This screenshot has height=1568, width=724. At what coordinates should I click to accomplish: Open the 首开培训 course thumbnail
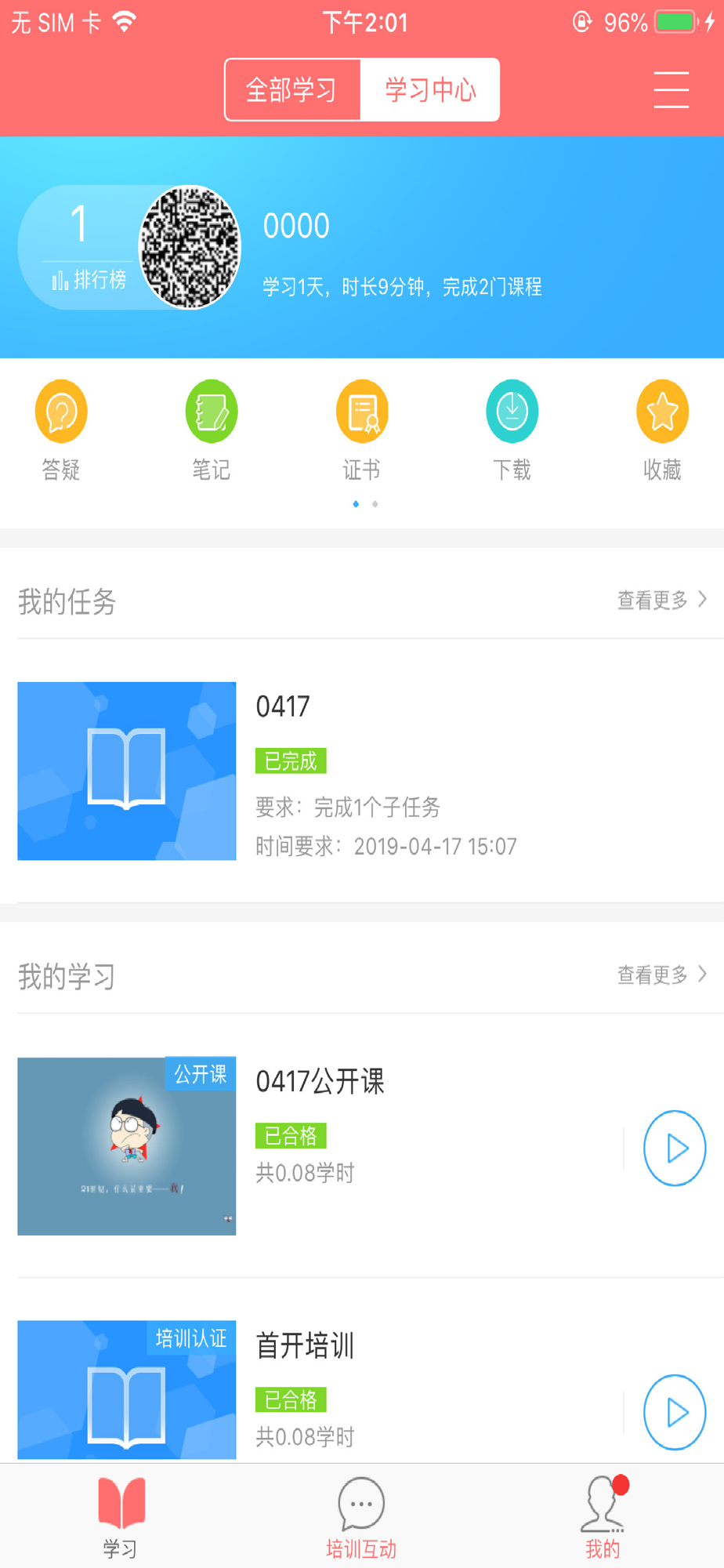pyautogui.click(x=127, y=1389)
